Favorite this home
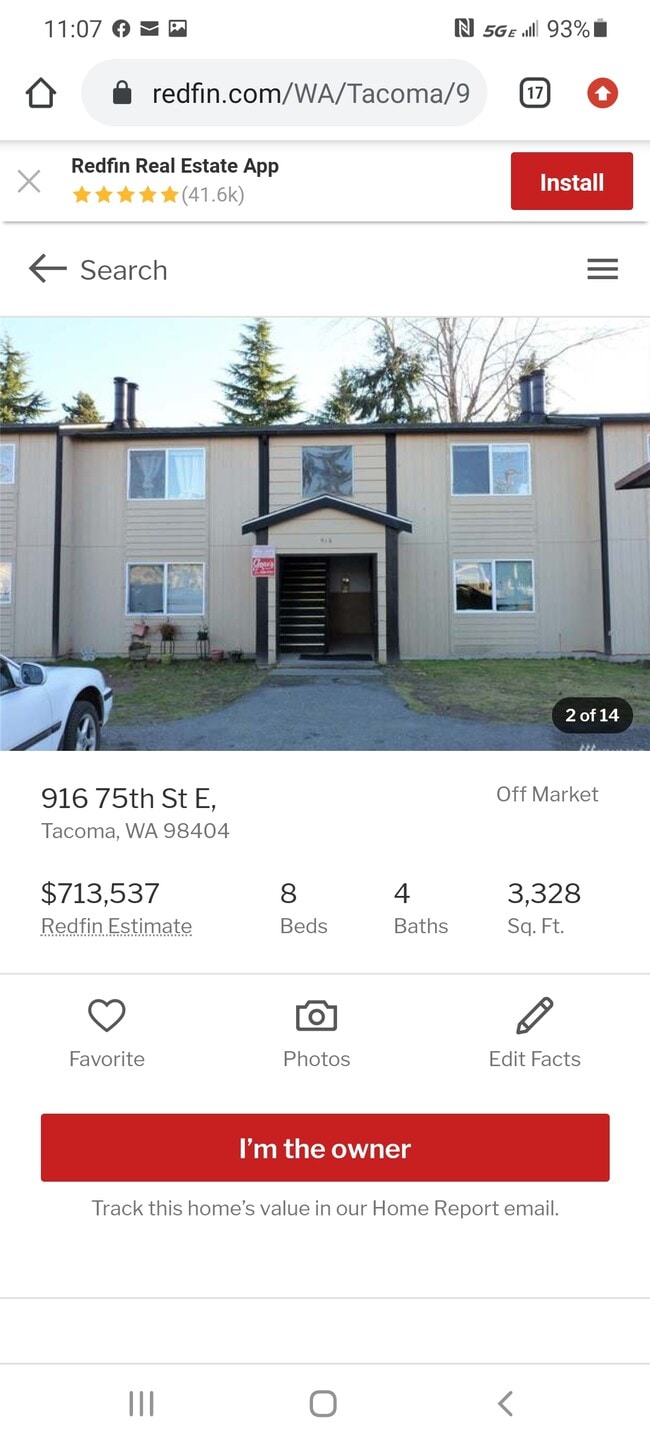Viewport: 650px width, 1444px height. pyautogui.click(x=107, y=1033)
